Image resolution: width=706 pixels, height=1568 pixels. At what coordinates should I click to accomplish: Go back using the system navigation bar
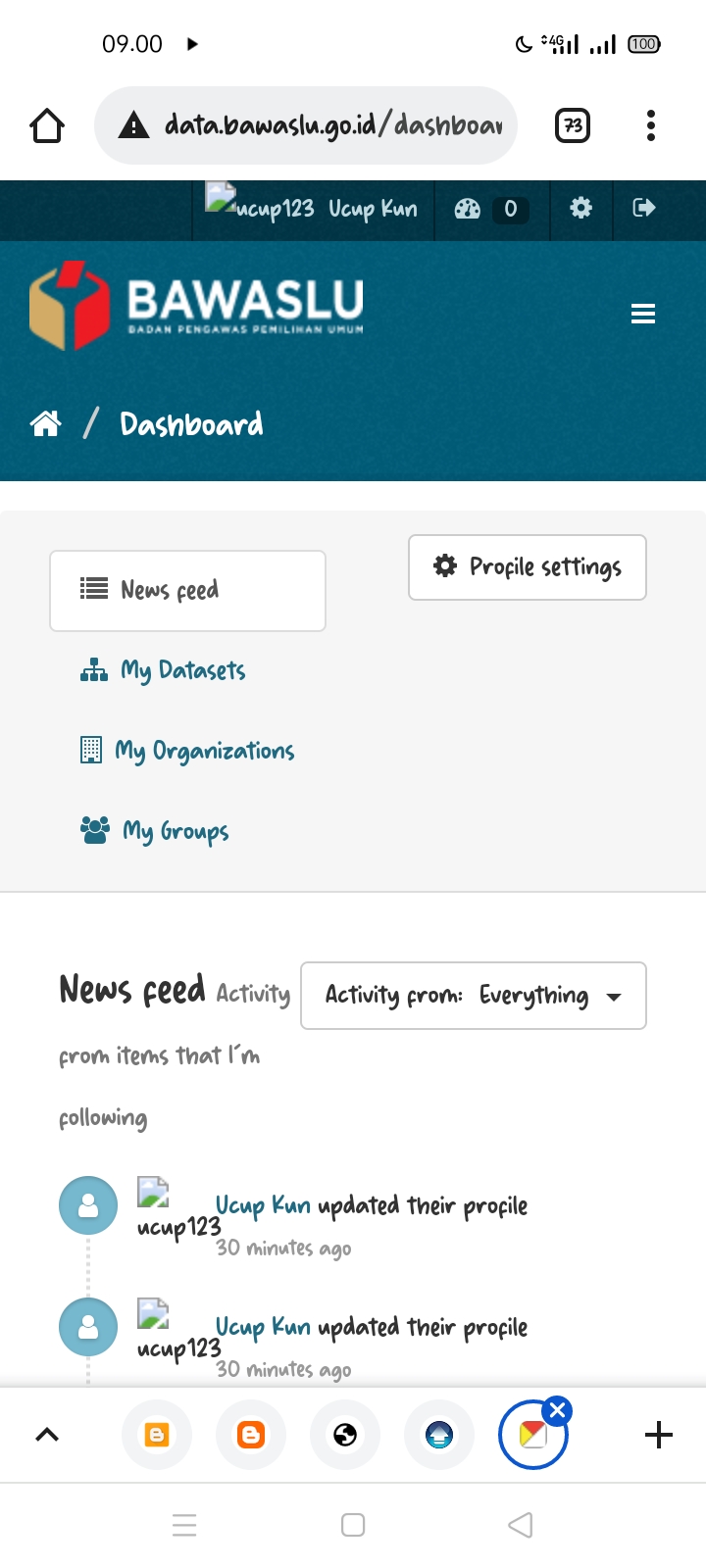[x=521, y=1525]
